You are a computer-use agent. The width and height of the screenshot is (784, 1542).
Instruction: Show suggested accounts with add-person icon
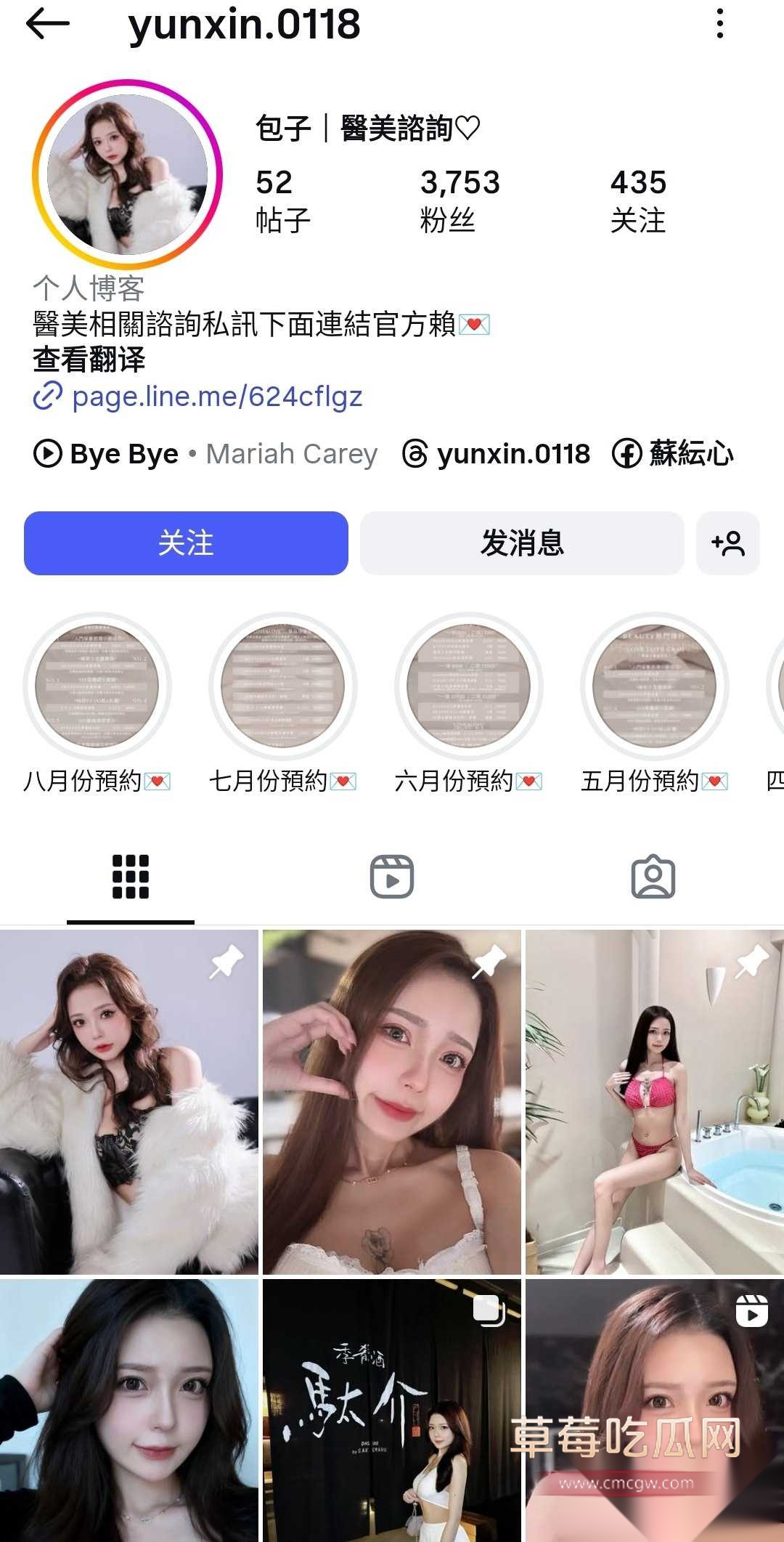pyautogui.click(x=727, y=543)
